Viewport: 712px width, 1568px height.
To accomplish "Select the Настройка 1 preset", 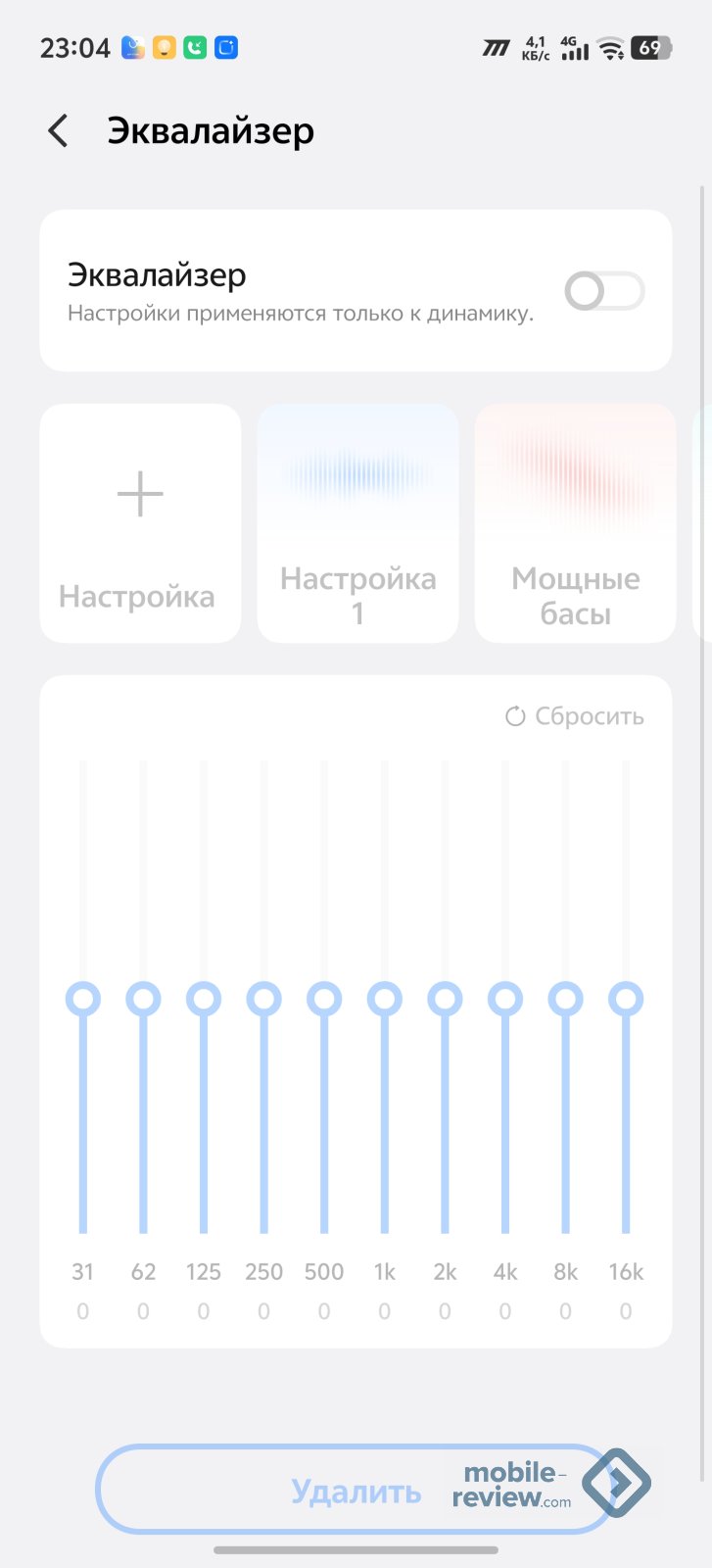I will pos(357,523).
